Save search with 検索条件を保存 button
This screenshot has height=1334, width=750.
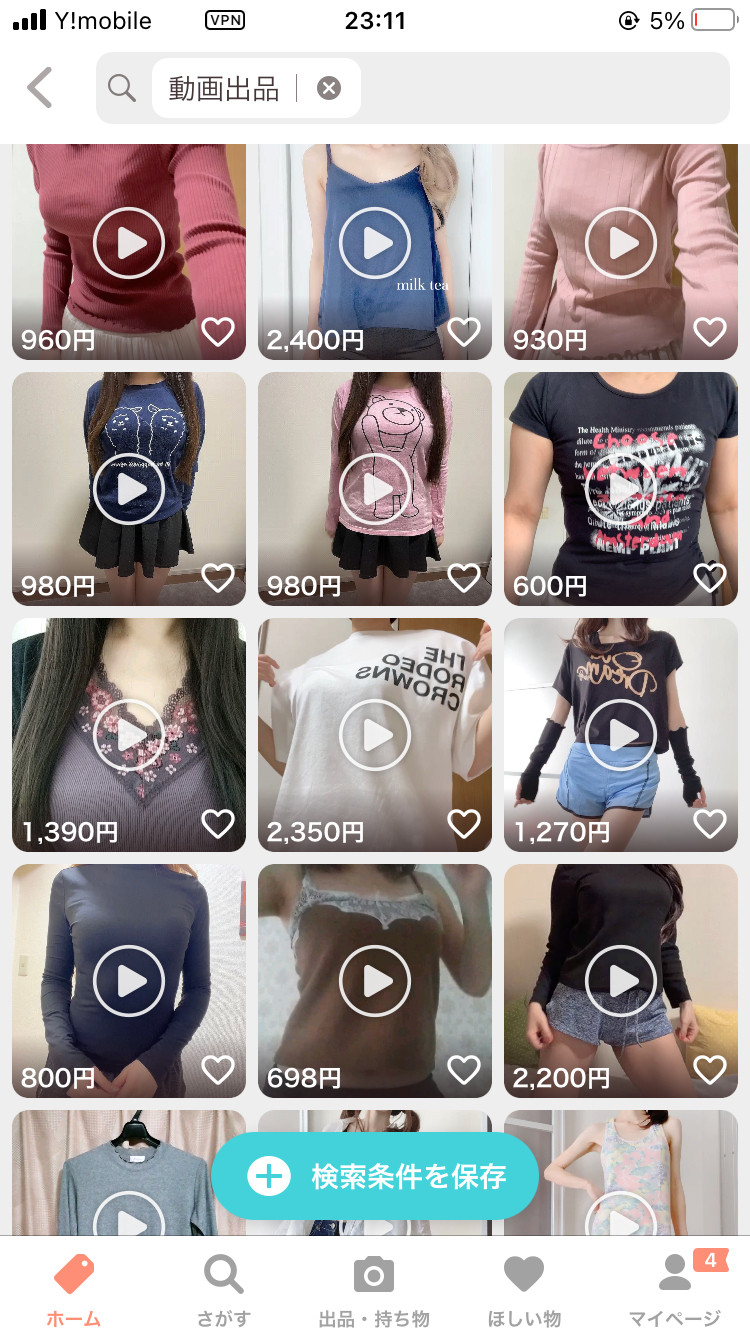pyautogui.click(x=375, y=1176)
